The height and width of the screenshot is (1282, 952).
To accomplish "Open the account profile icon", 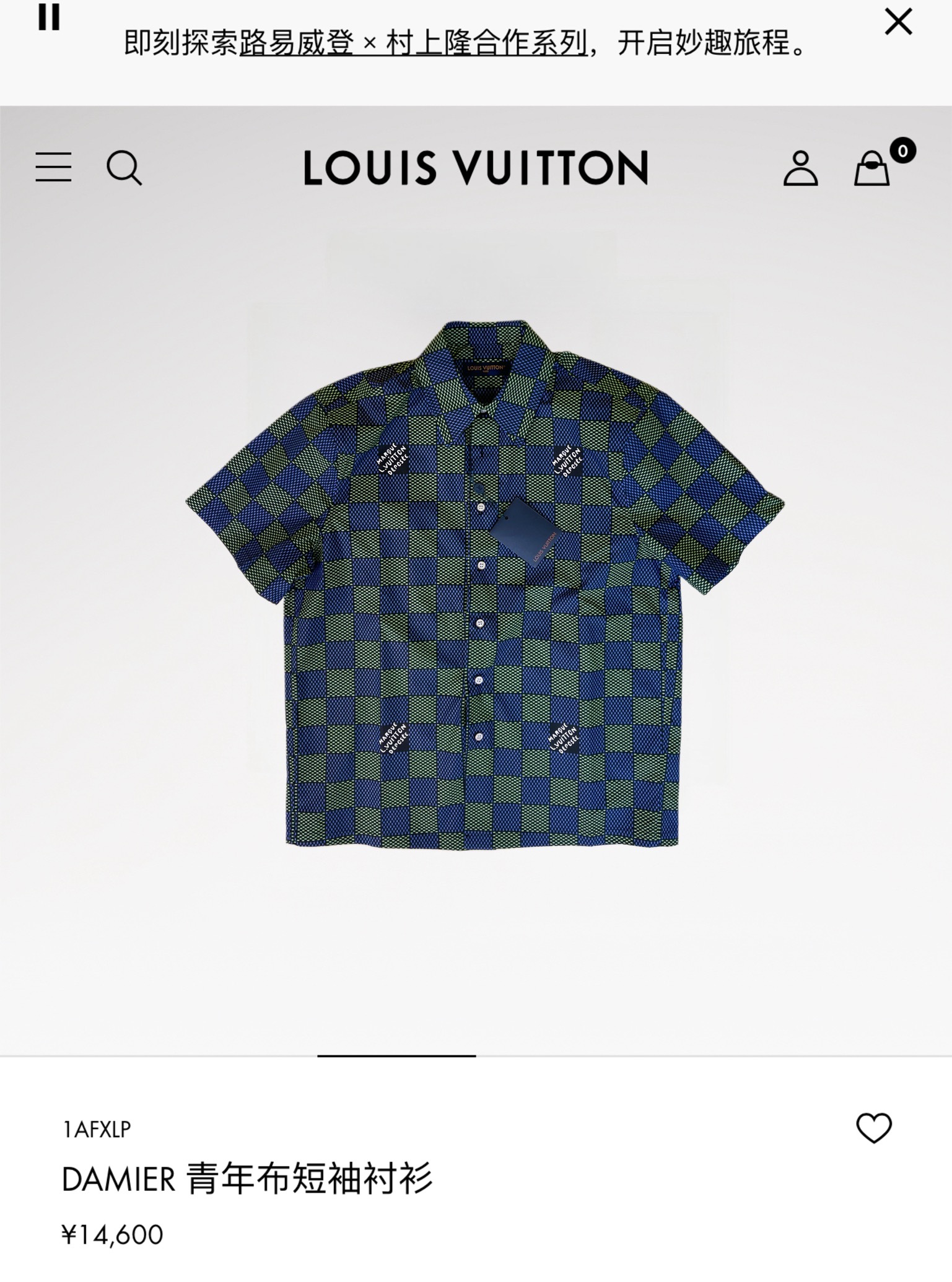I will pos(800,168).
